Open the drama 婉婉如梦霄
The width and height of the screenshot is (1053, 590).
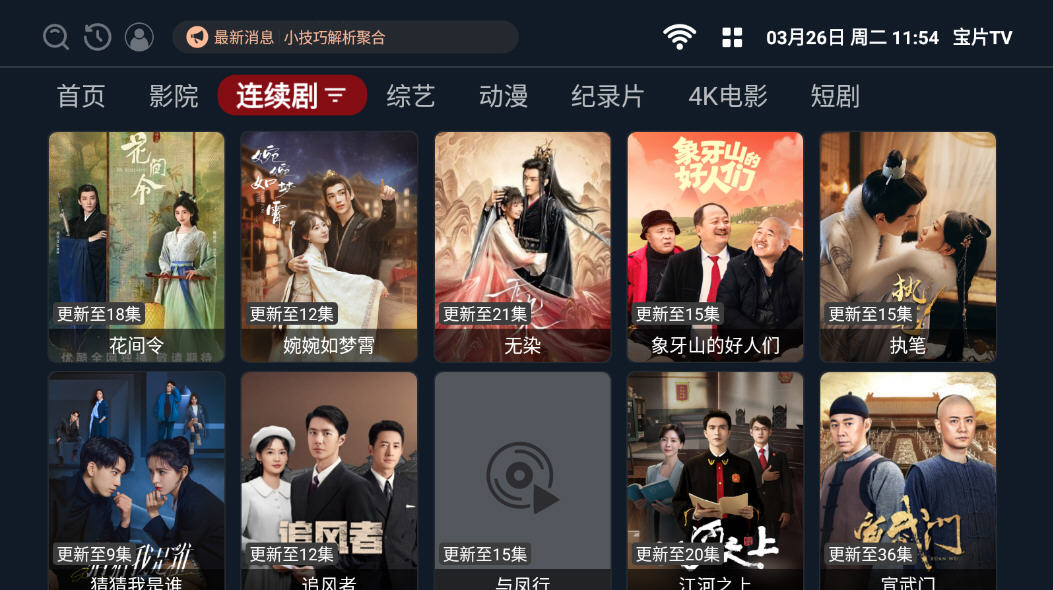point(329,246)
